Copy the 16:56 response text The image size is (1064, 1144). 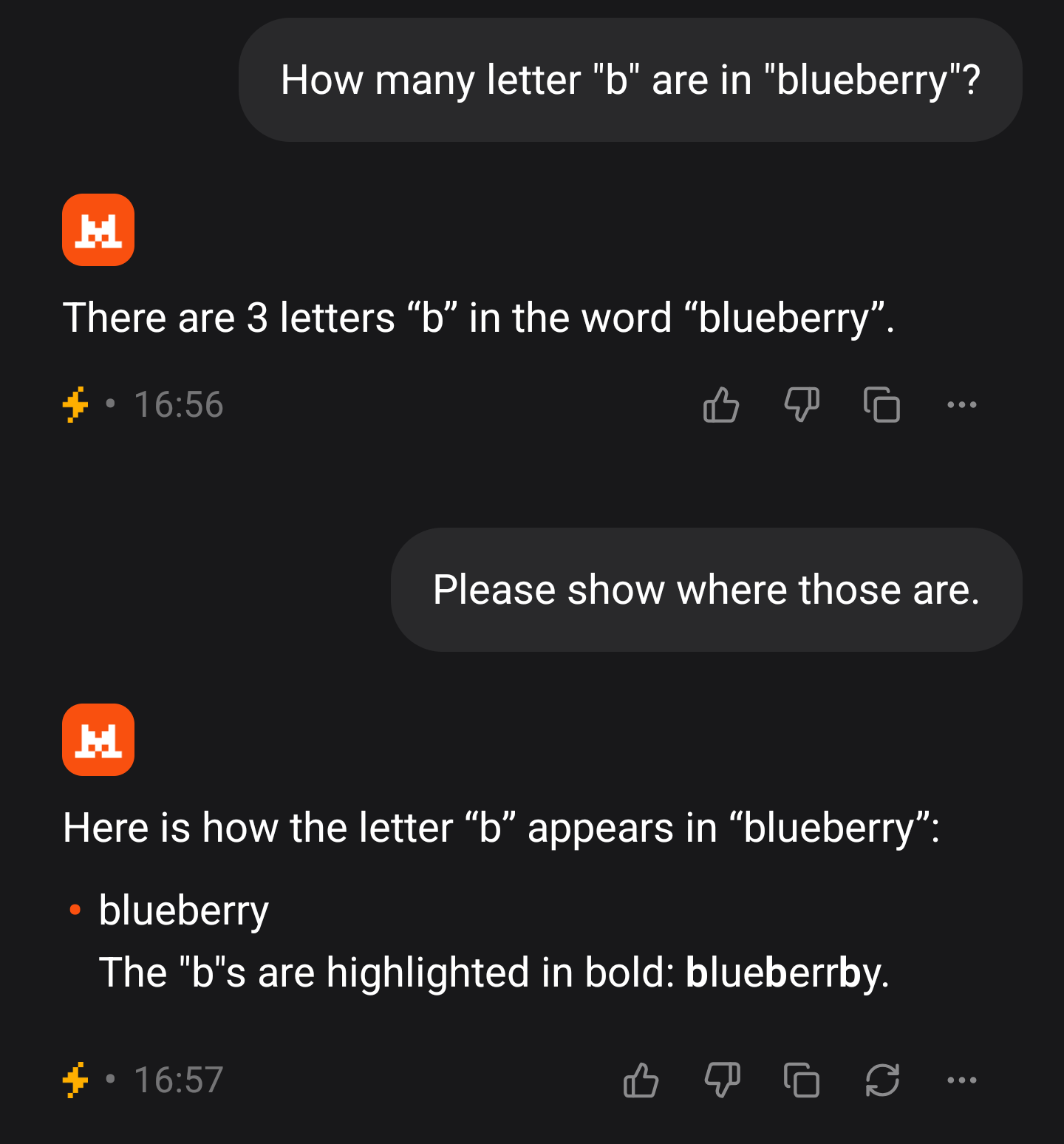point(881,404)
